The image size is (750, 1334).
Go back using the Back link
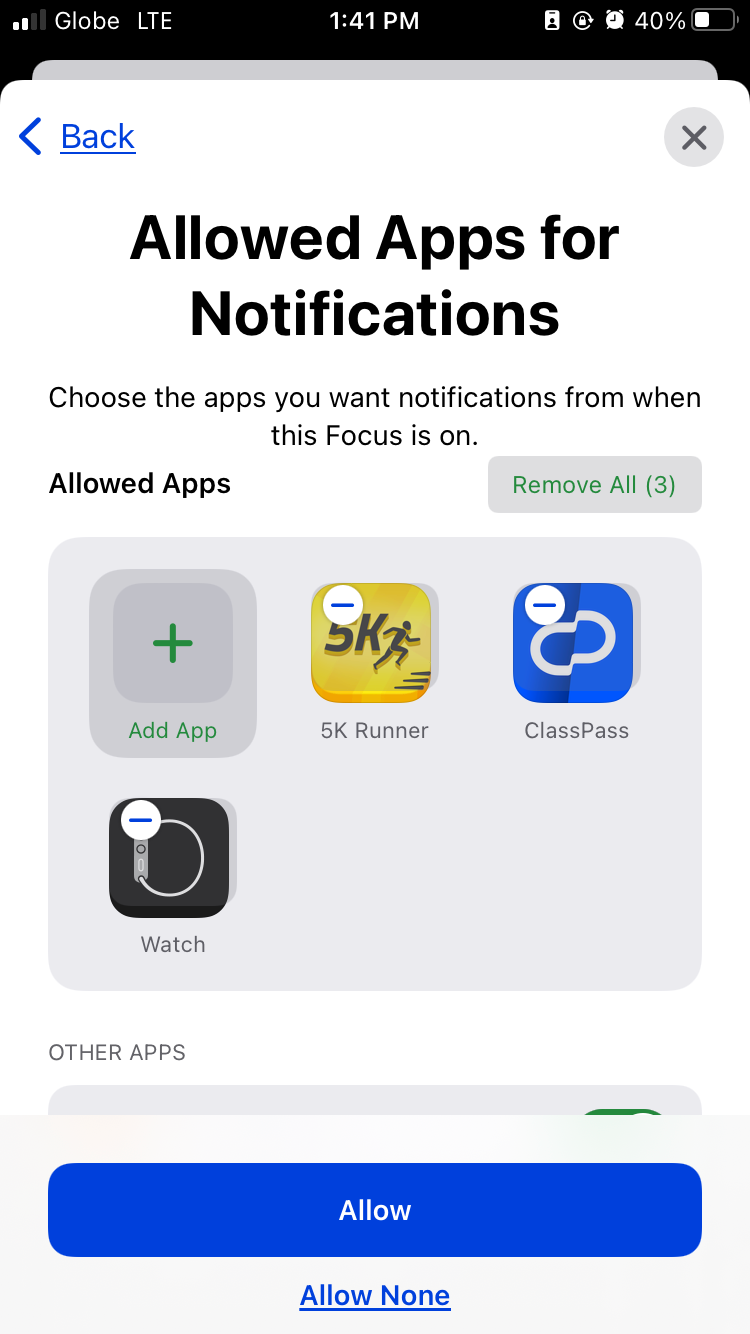tap(97, 136)
